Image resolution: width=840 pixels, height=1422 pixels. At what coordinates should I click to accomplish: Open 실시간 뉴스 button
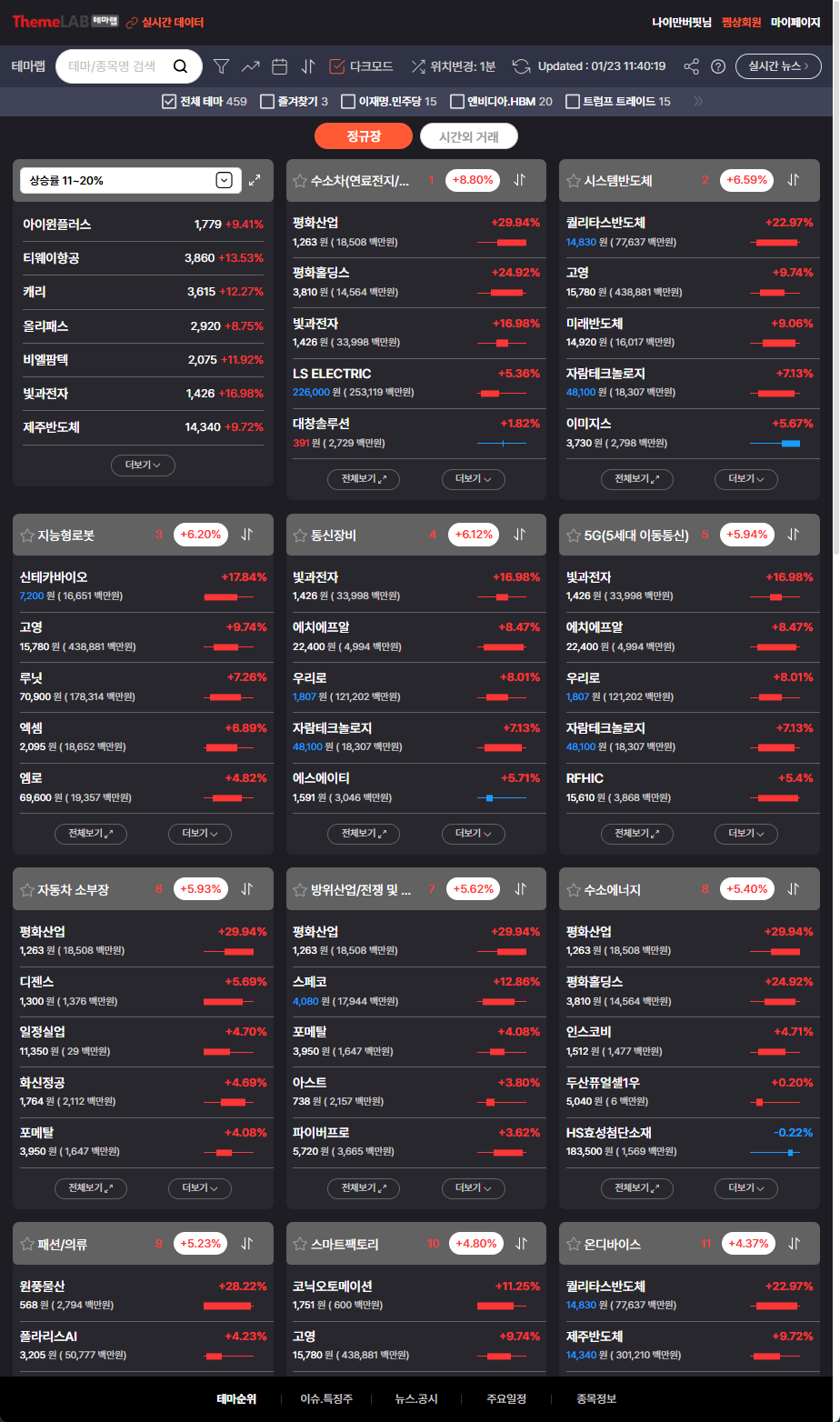(x=778, y=66)
